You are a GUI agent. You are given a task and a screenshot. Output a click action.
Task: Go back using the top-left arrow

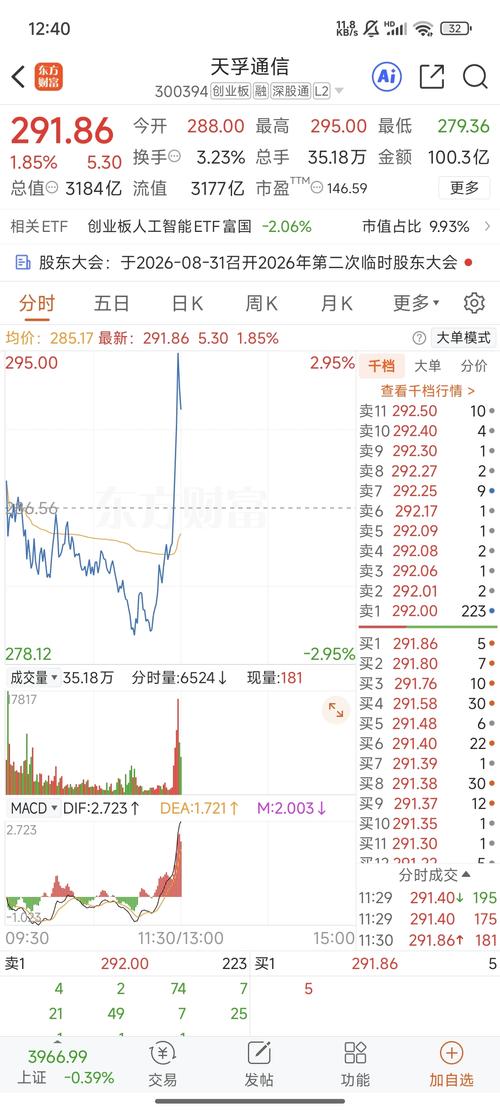tap(19, 77)
